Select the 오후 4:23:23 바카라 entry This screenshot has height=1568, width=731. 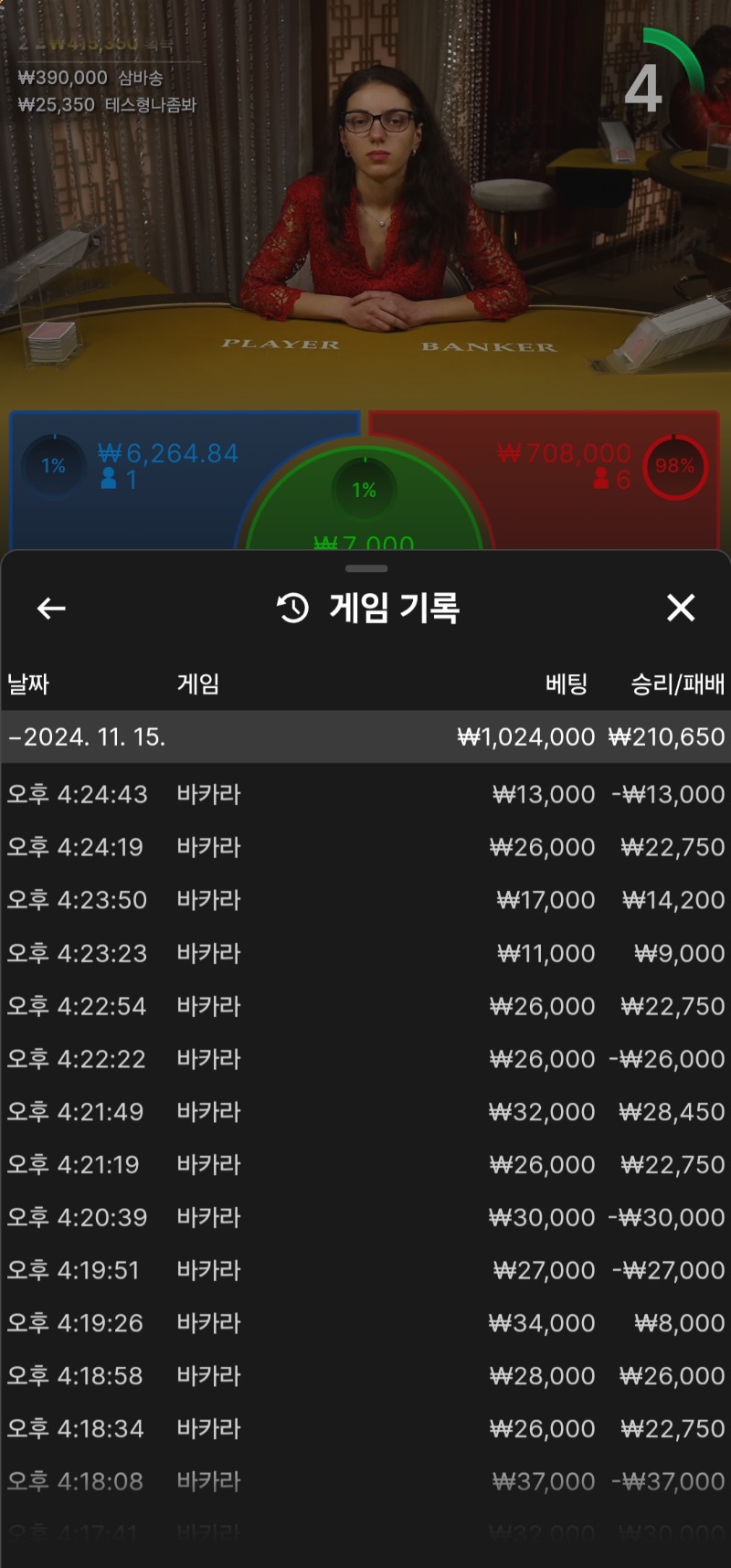[365, 953]
